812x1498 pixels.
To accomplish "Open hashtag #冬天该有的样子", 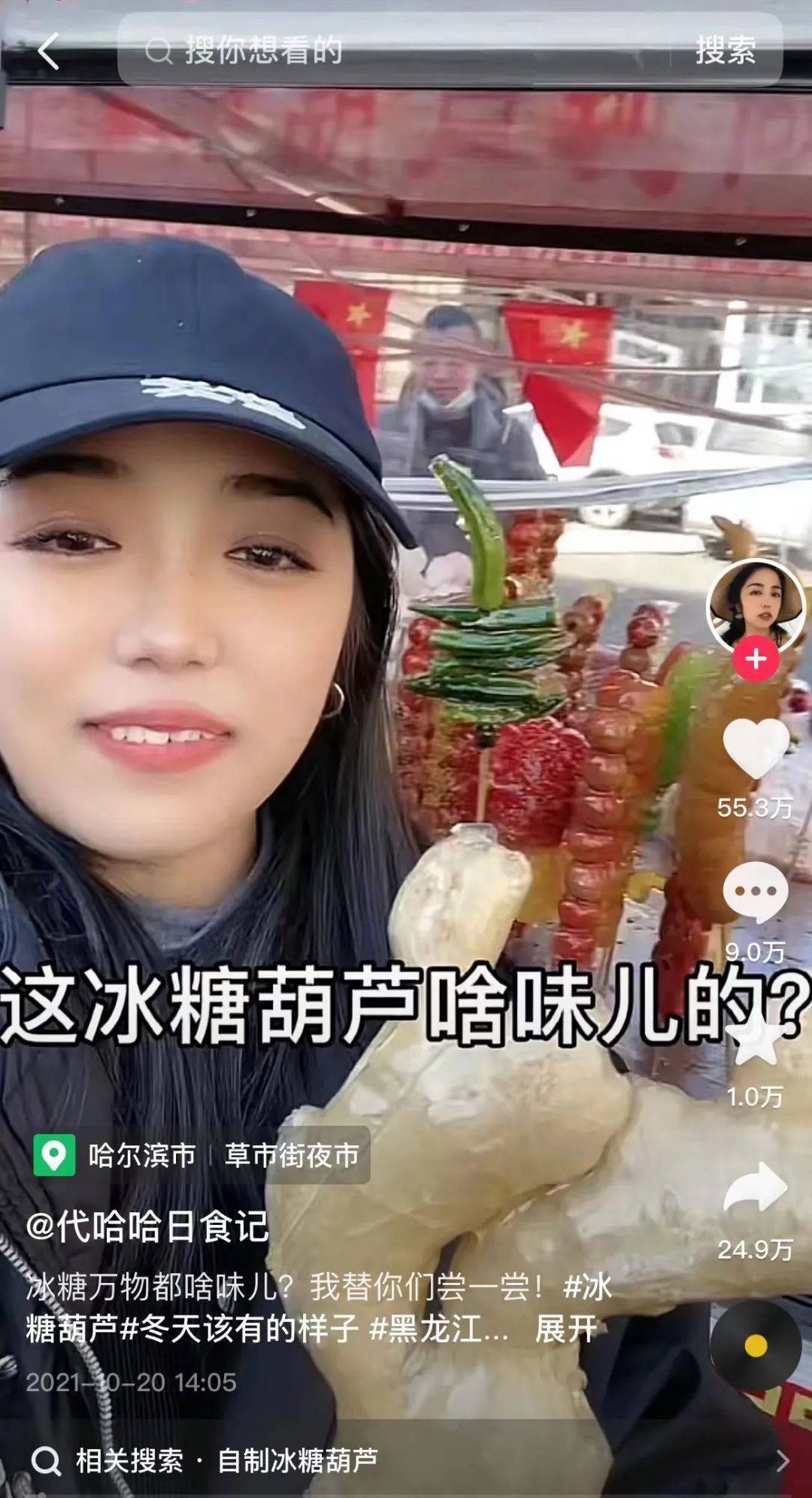I will 239,1329.
